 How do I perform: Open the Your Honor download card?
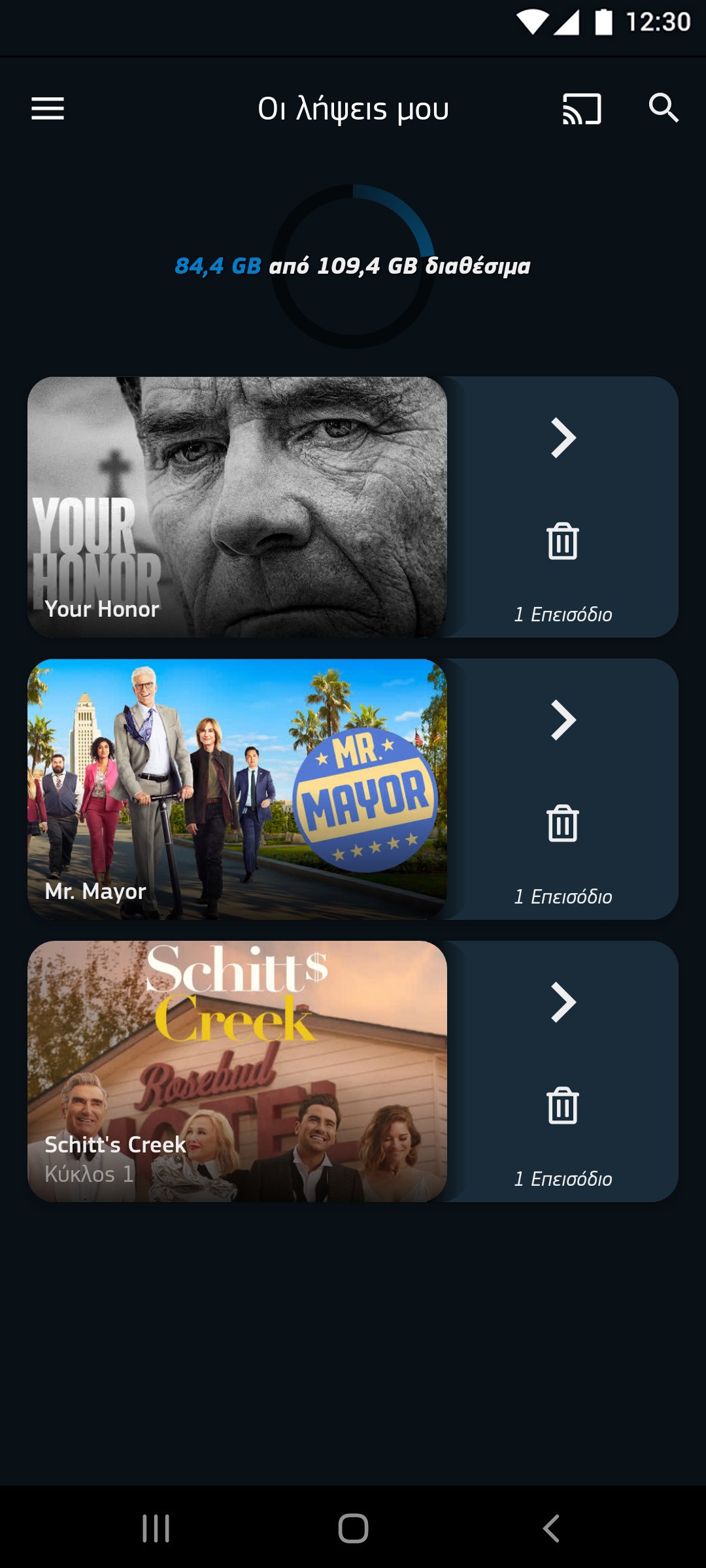pyautogui.click(x=237, y=507)
